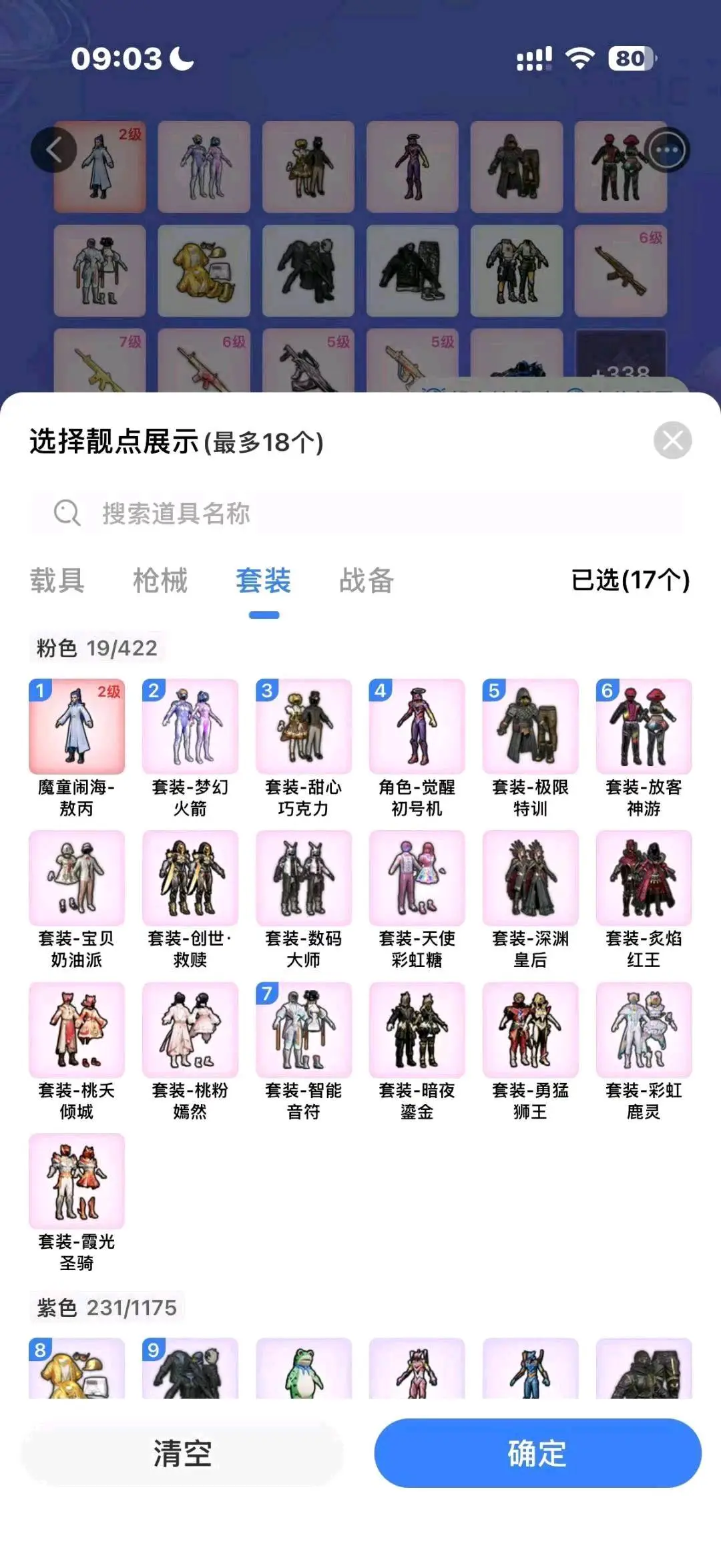The image size is (721, 1568).
Task: Switch to the 枪械 tab
Action: click(160, 580)
